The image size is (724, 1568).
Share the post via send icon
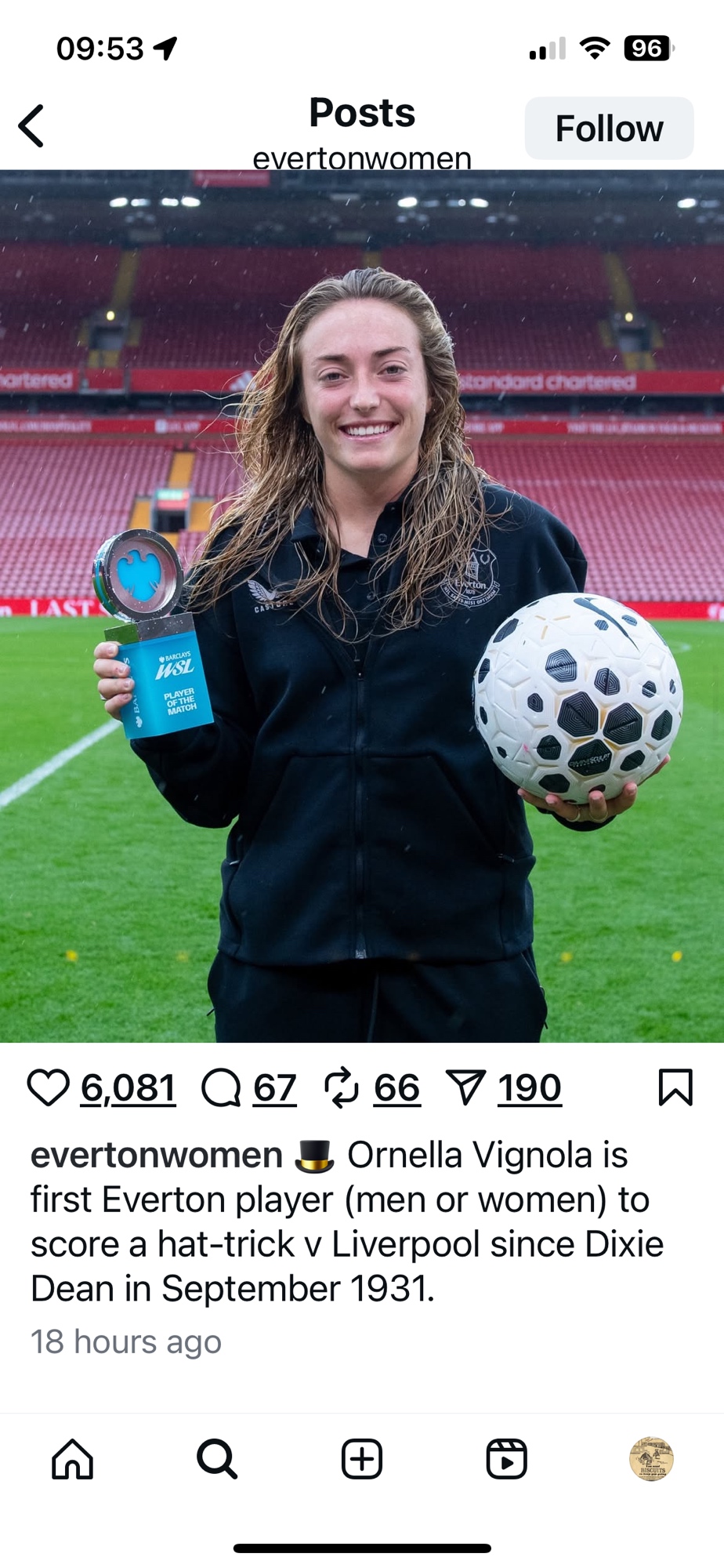465,1088
